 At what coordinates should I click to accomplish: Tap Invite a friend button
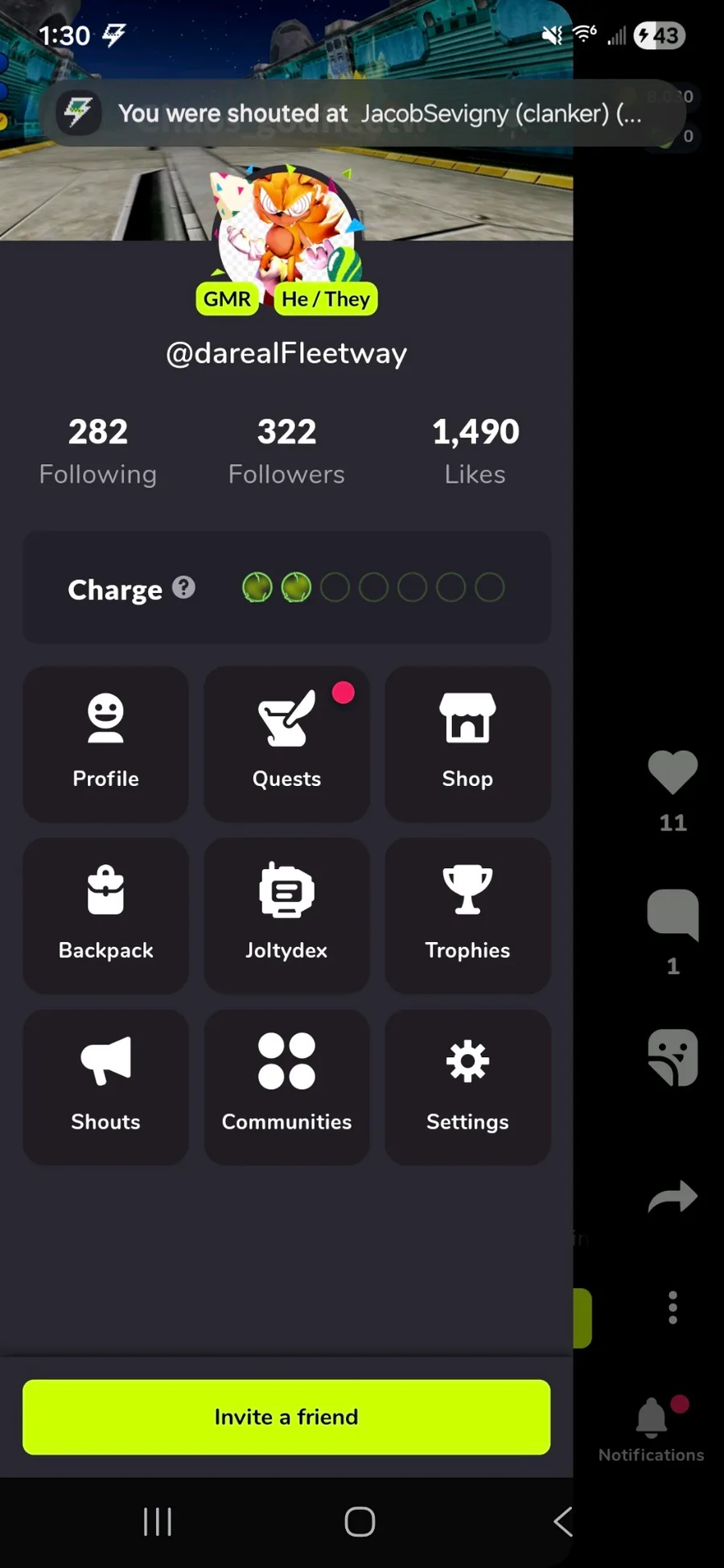click(286, 1417)
